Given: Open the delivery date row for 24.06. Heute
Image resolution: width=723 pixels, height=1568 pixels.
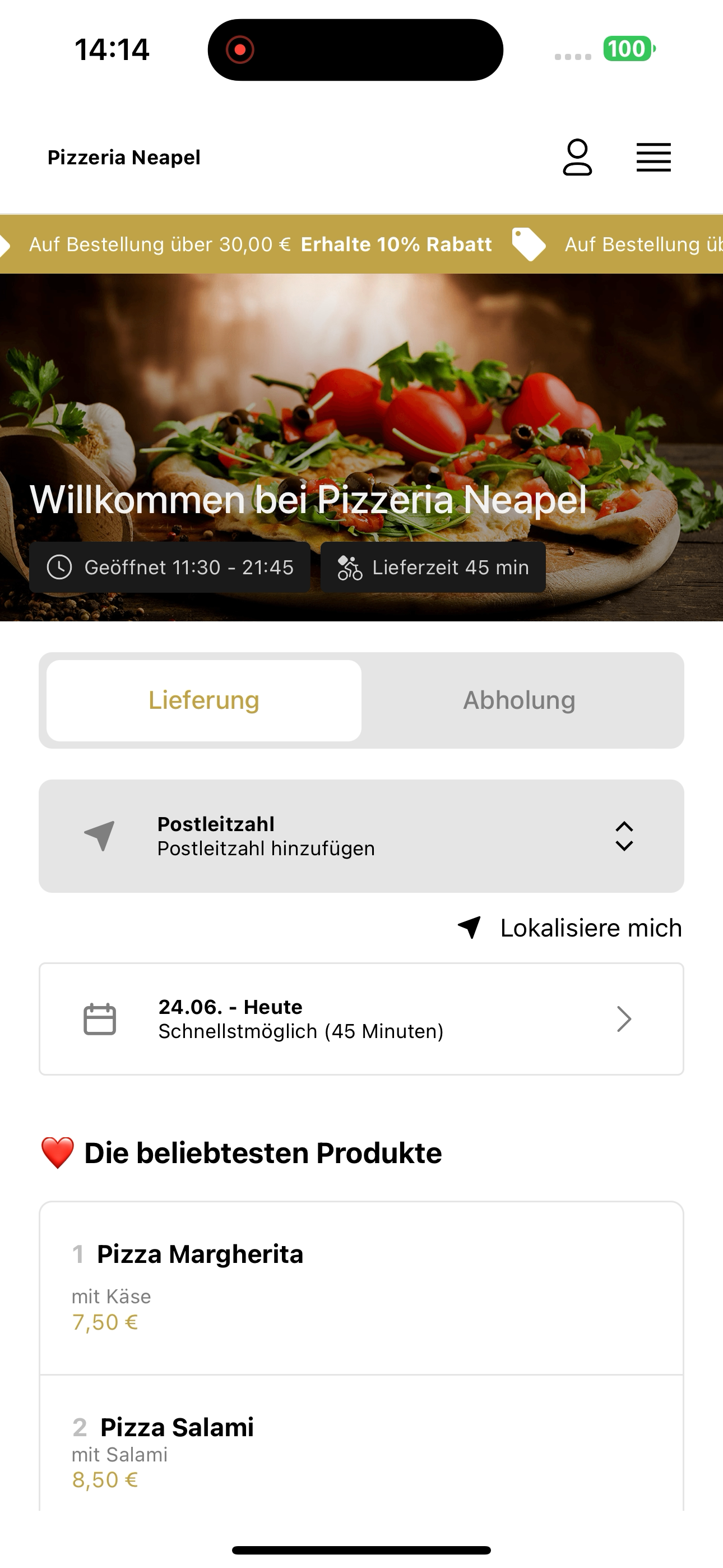Looking at the screenshot, I should (x=361, y=1019).
